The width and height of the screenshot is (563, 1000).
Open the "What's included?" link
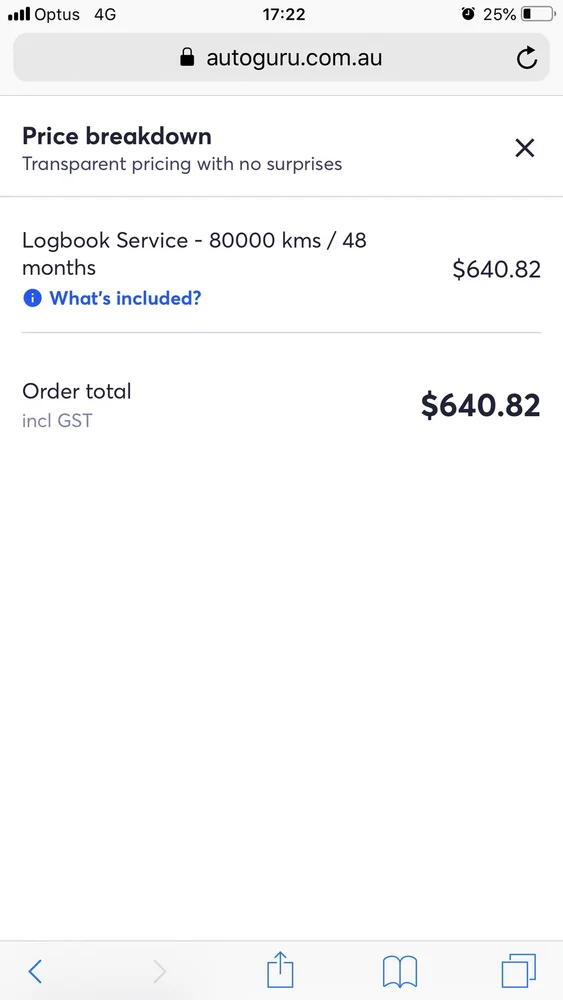tap(112, 298)
